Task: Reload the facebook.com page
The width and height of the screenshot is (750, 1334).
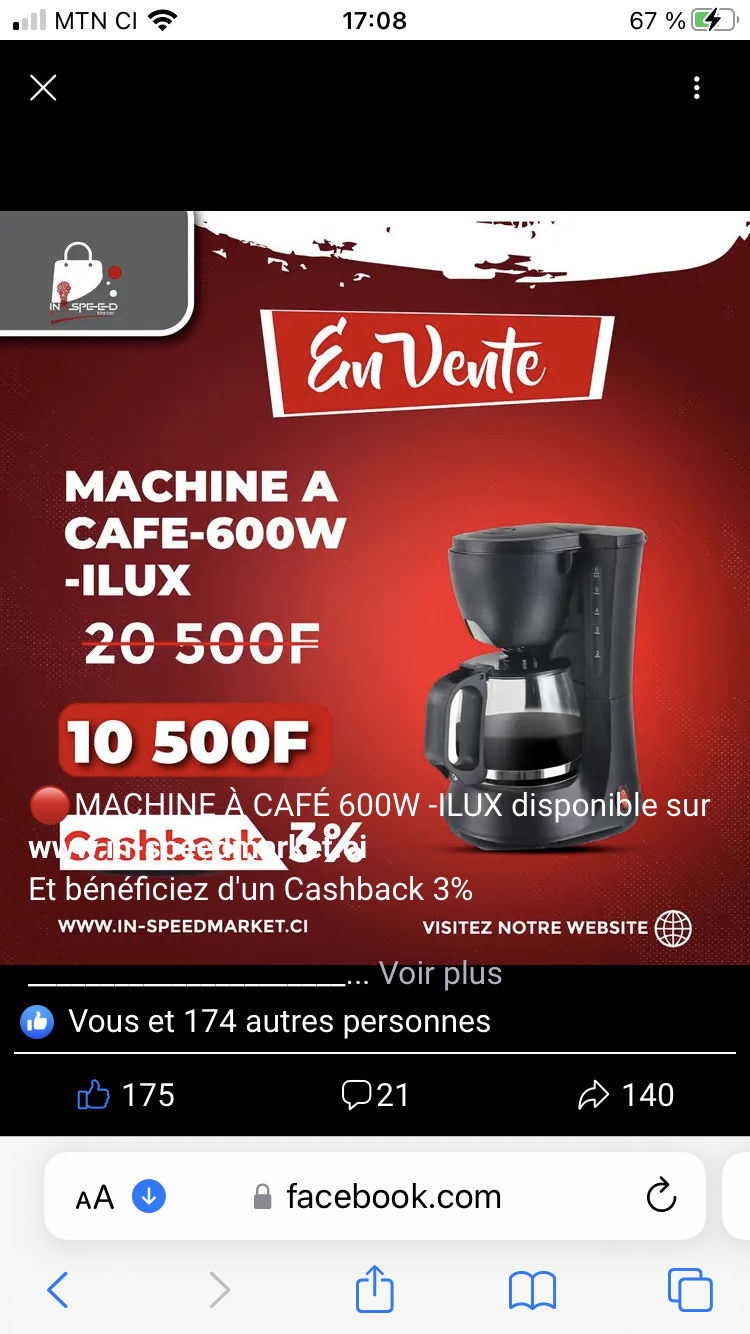Action: click(x=661, y=1196)
